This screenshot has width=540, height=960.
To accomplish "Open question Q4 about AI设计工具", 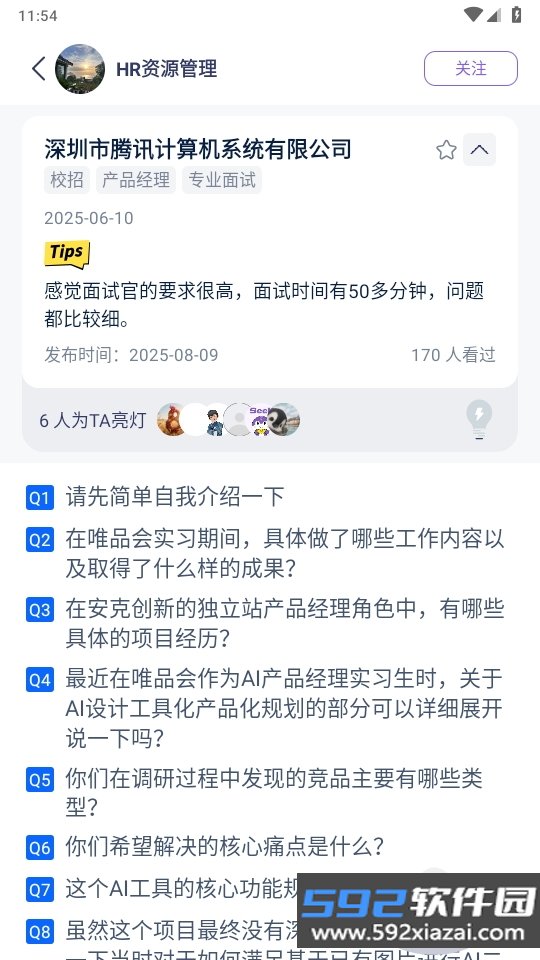I will coord(265,708).
